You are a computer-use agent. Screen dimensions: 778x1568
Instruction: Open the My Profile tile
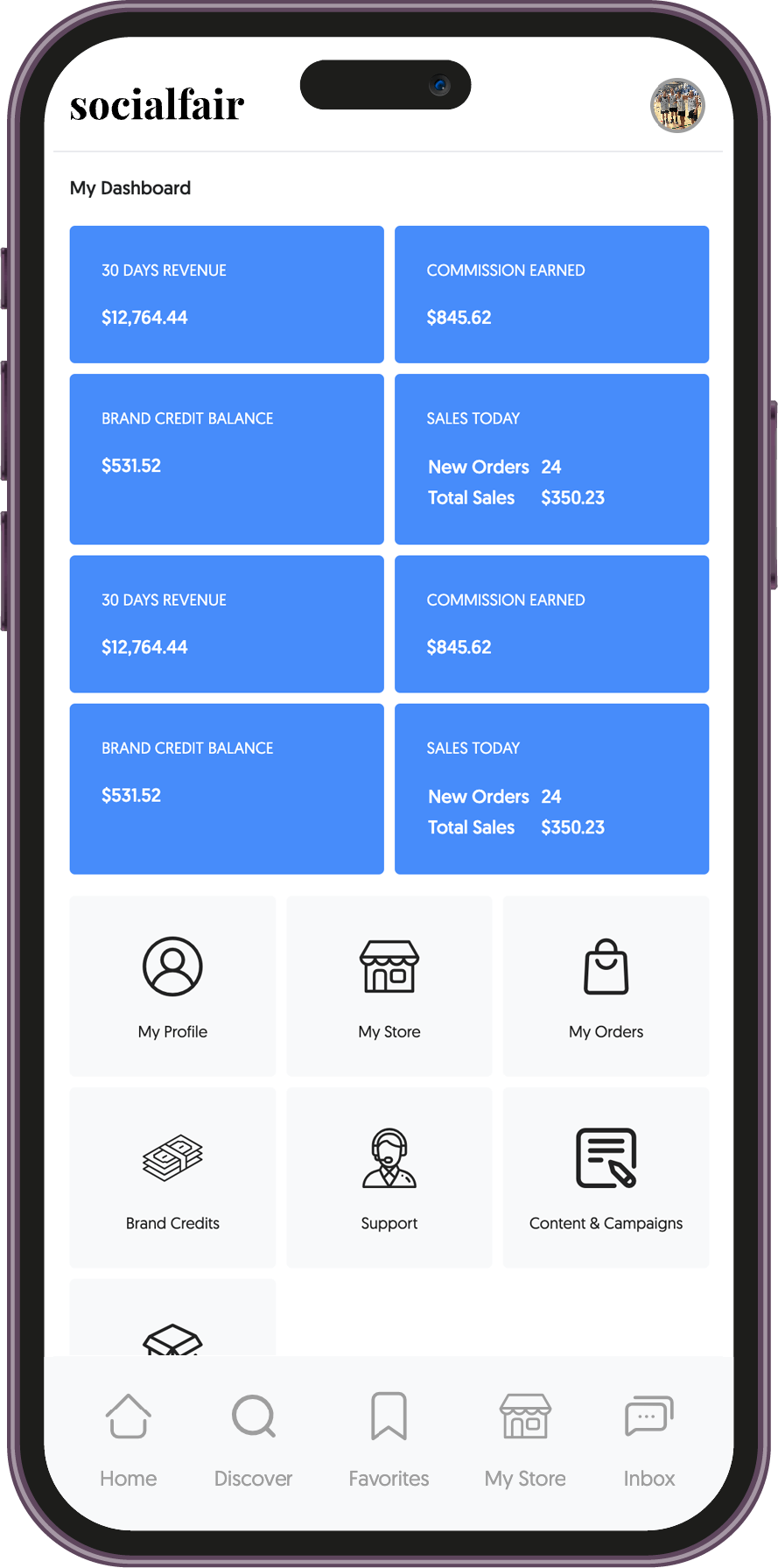pos(172,986)
